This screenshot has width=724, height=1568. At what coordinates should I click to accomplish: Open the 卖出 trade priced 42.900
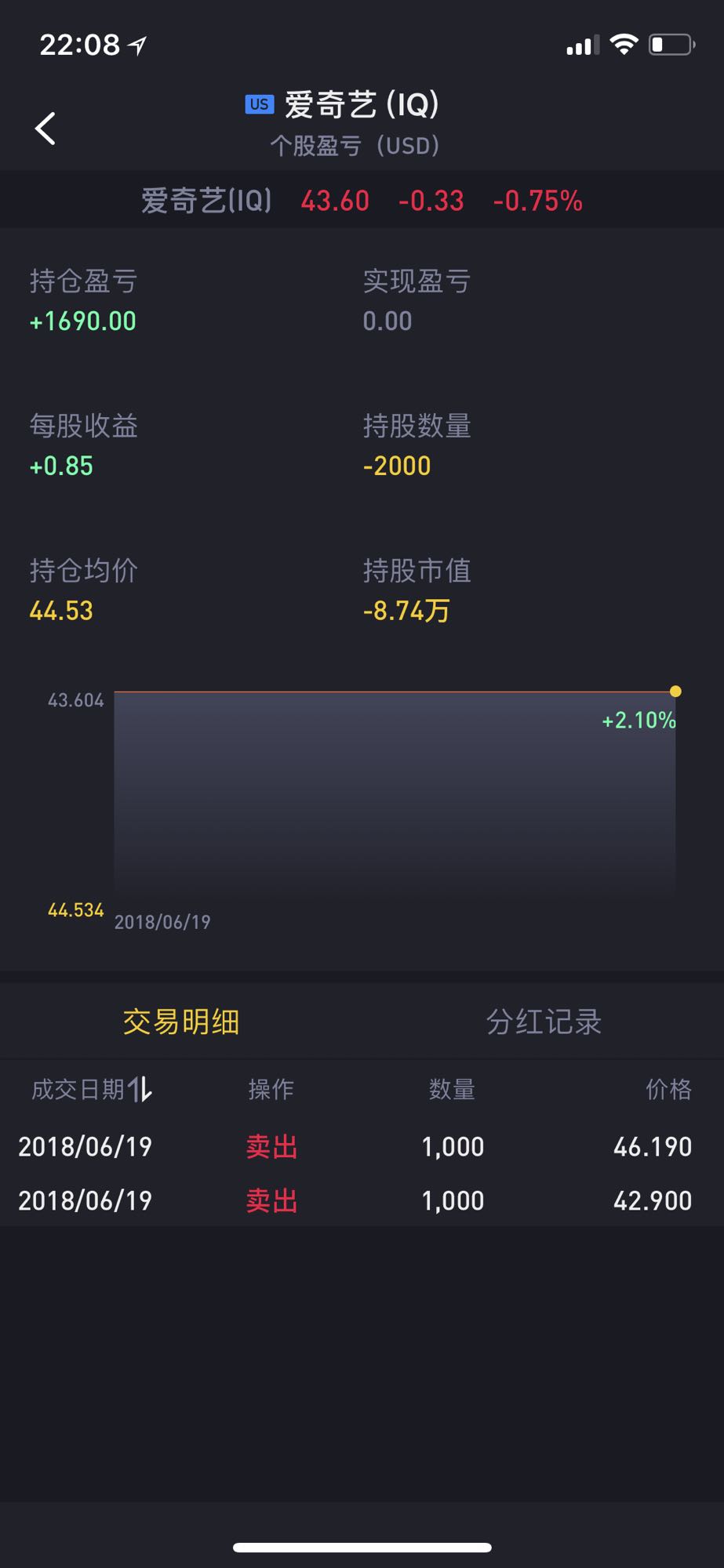362,1200
